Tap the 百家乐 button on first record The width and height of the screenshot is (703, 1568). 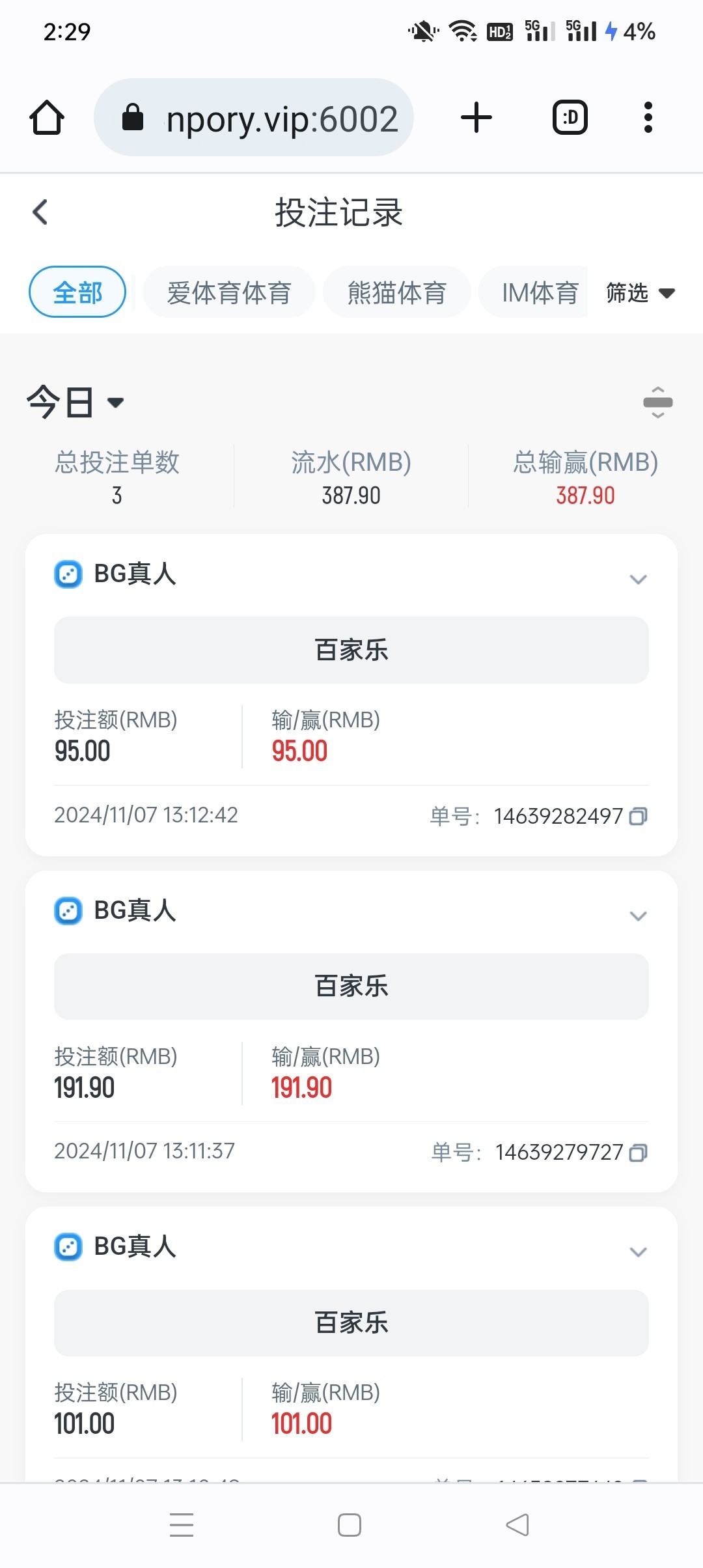[351, 649]
